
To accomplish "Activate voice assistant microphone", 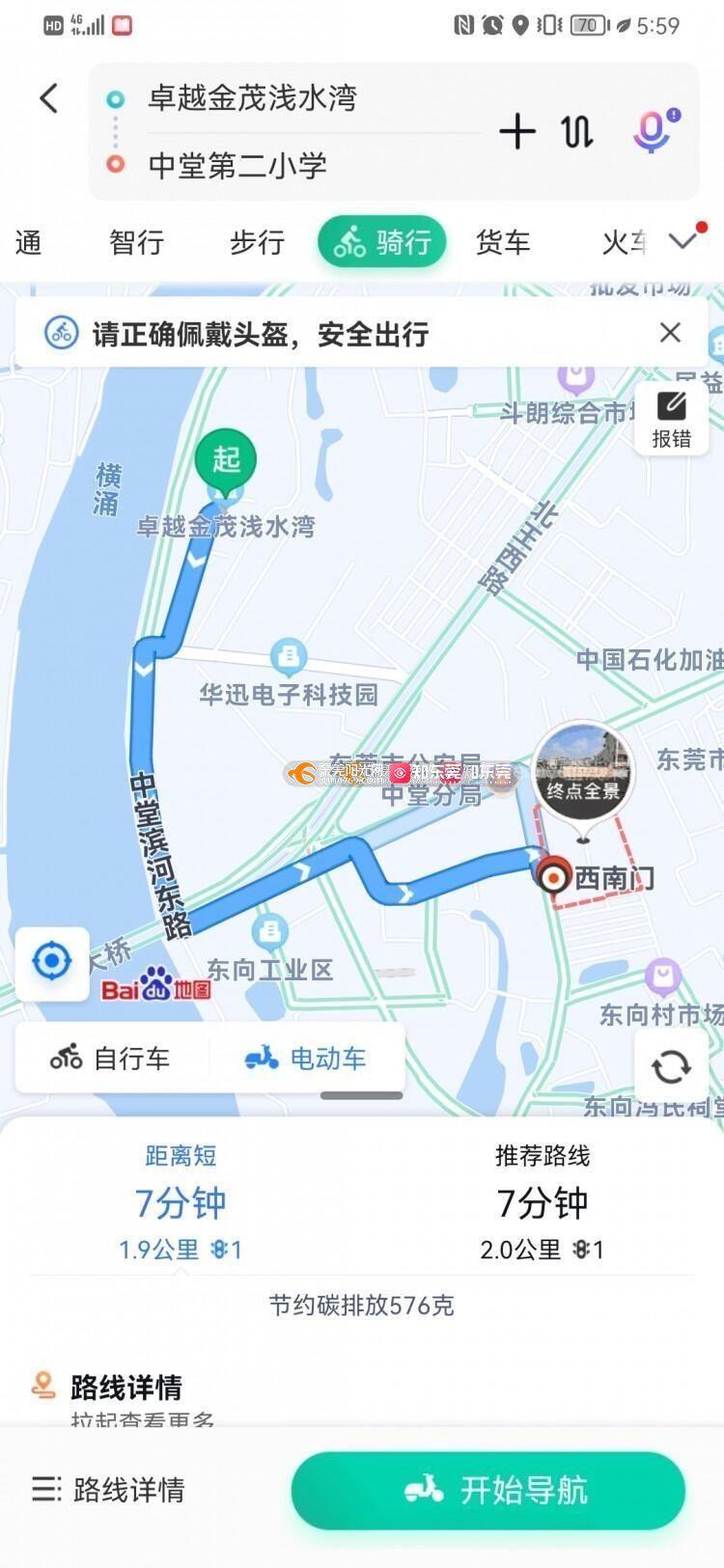I will coord(654,131).
